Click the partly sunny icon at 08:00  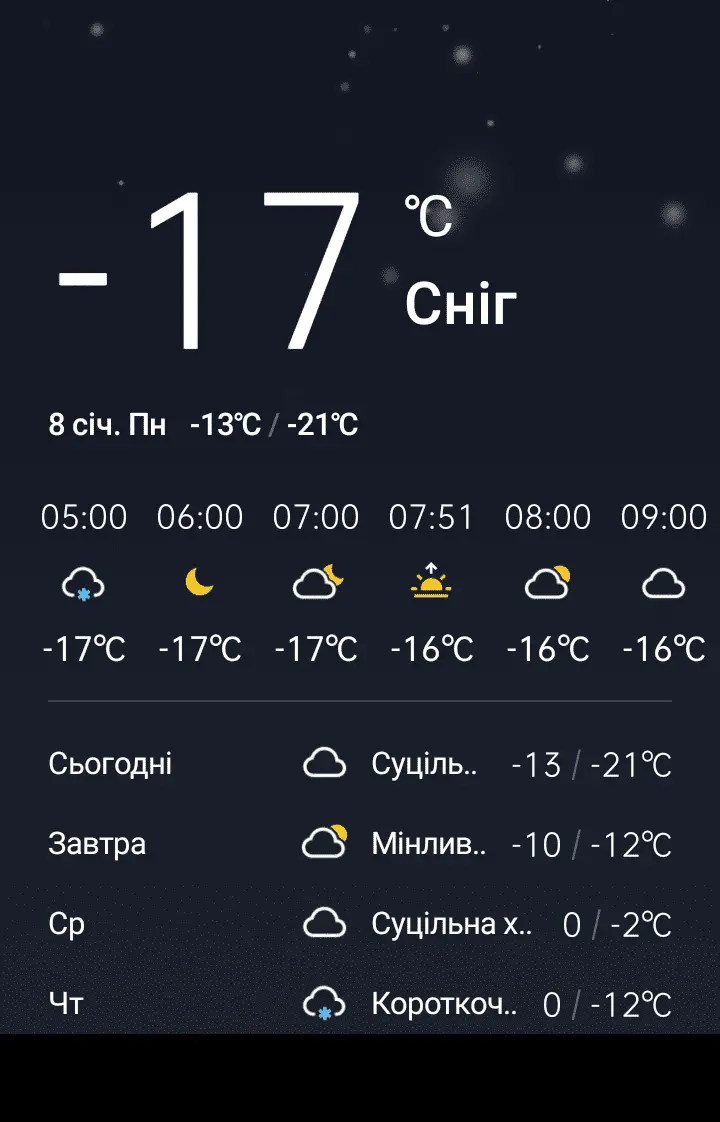click(547, 583)
